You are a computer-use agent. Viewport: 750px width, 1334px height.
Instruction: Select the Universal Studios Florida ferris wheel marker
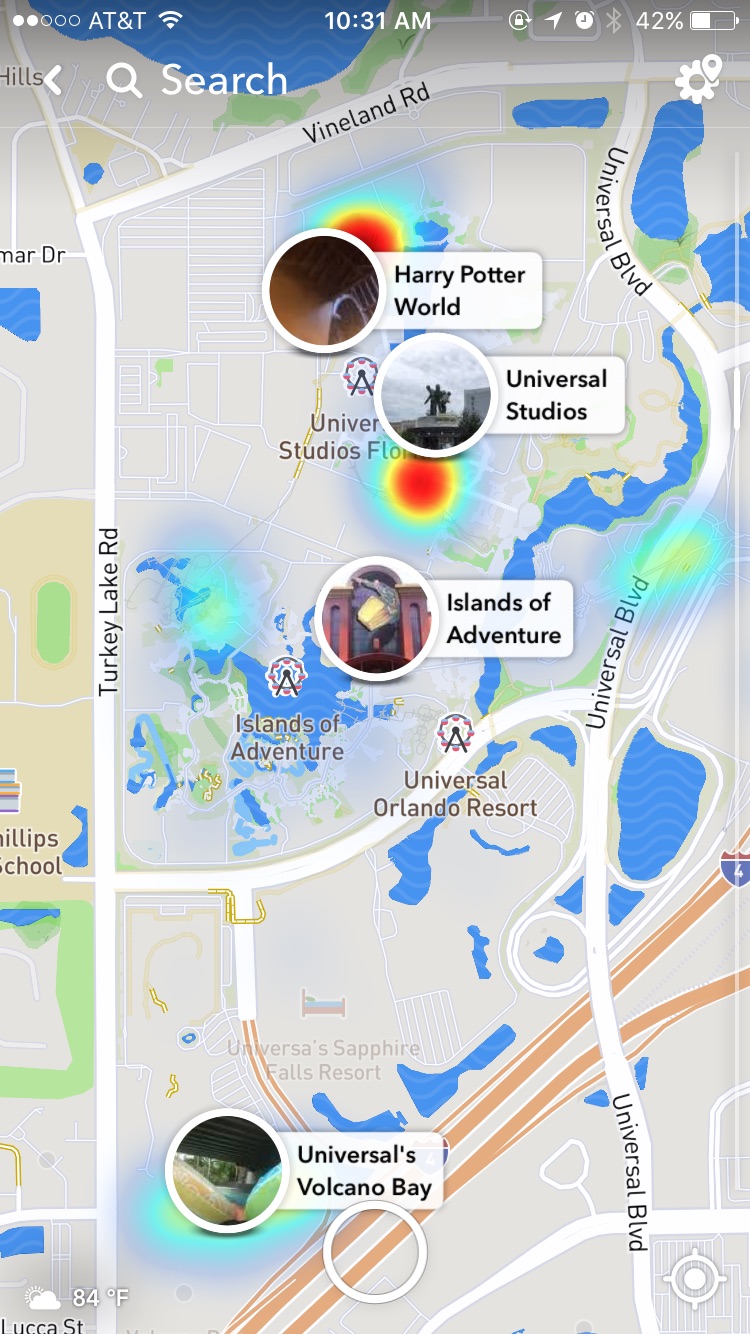pyautogui.click(x=359, y=378)
